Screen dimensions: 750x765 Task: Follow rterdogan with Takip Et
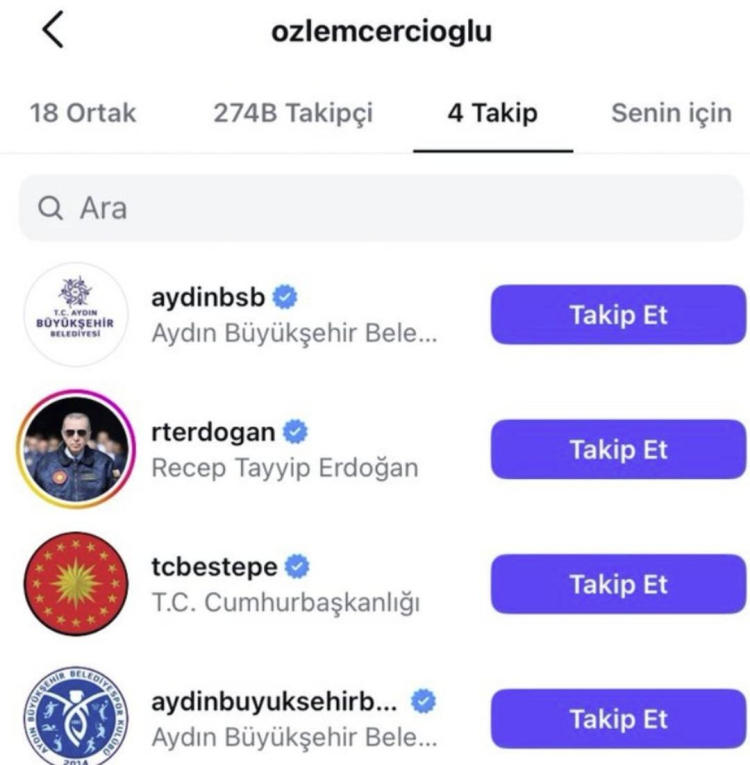618,449
